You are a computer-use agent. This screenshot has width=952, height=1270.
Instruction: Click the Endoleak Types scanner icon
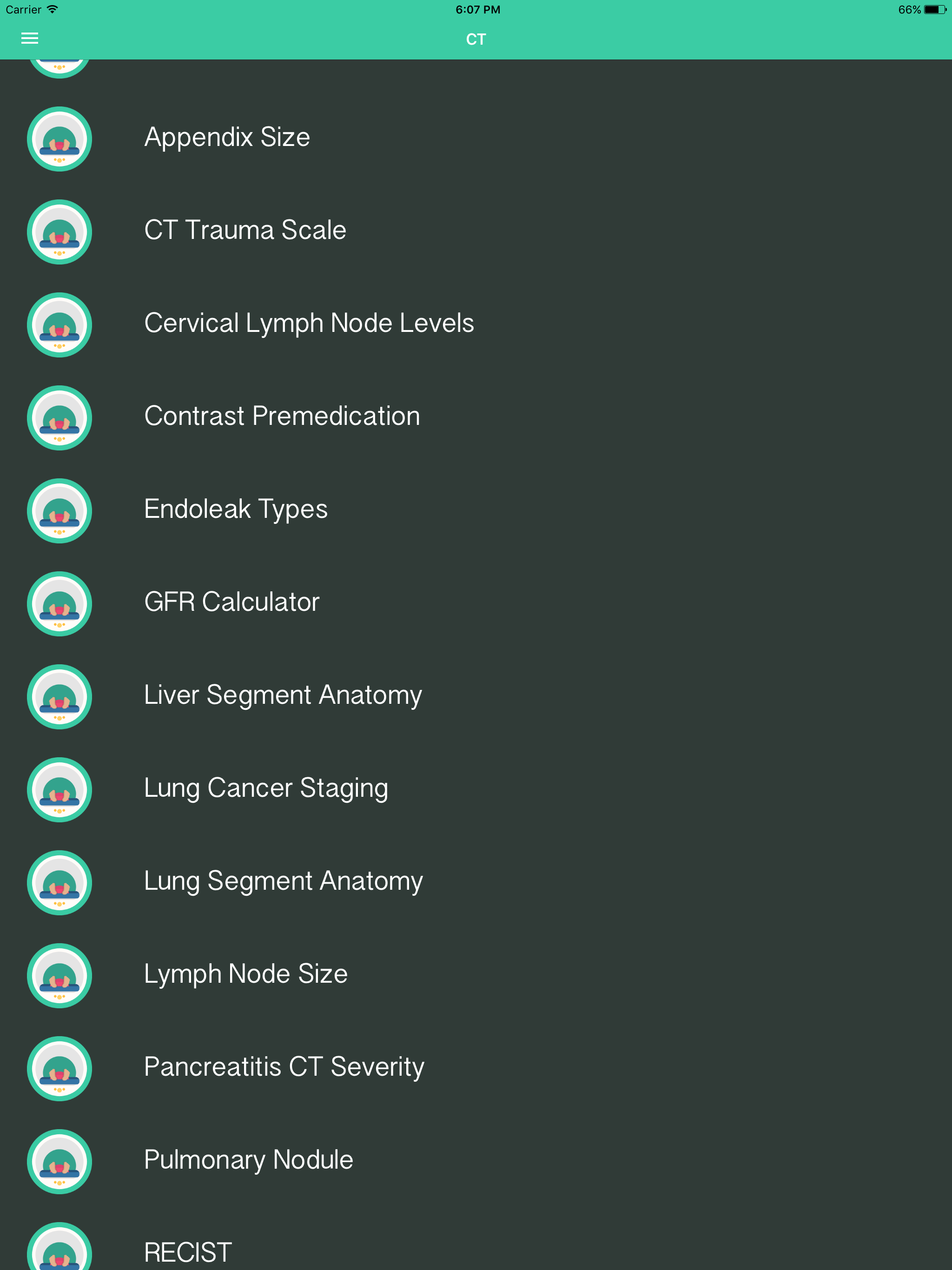59,510
